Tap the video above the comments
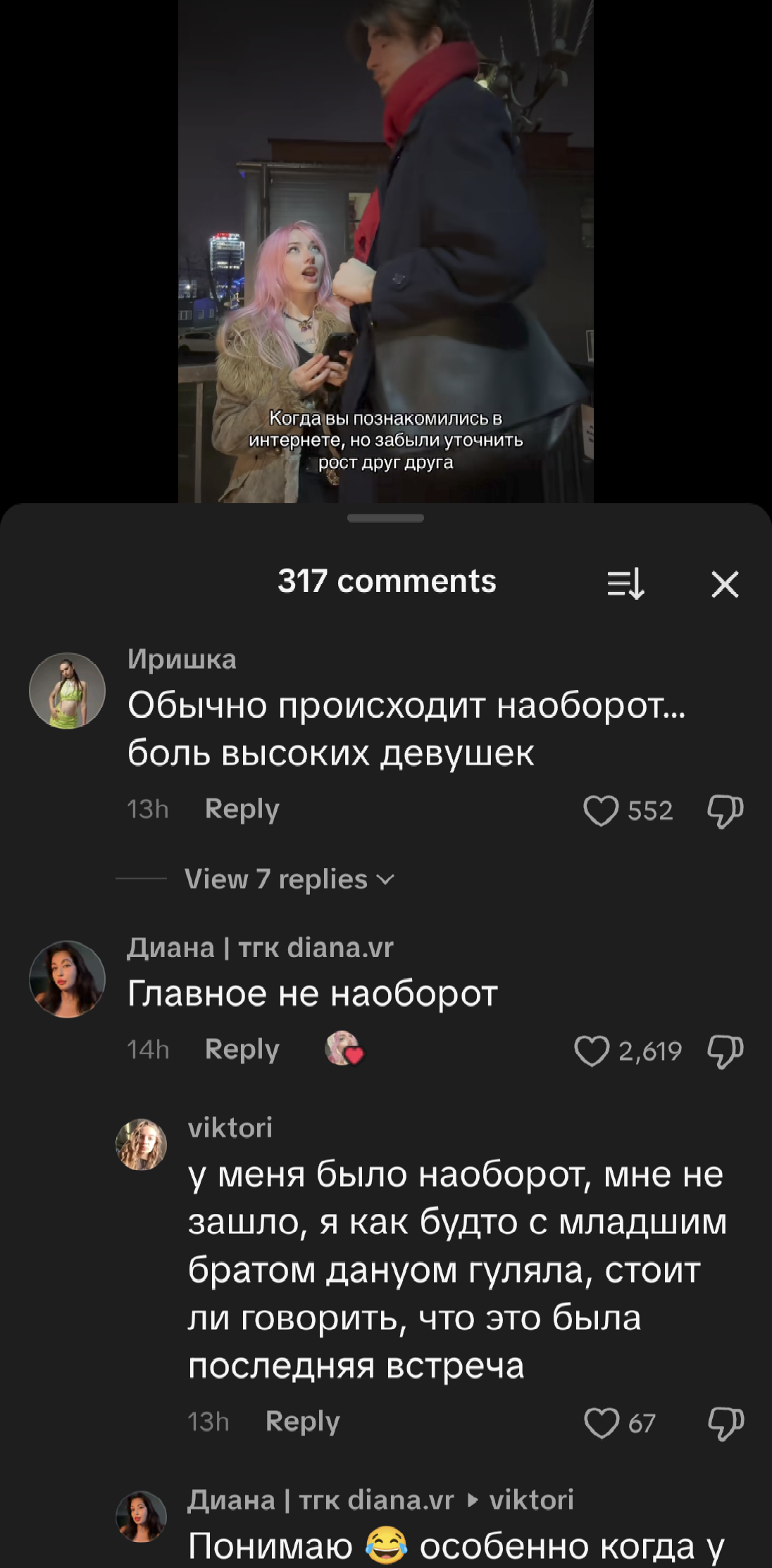The width and height of the screenshot is (772, 1568). click(385, 247)
